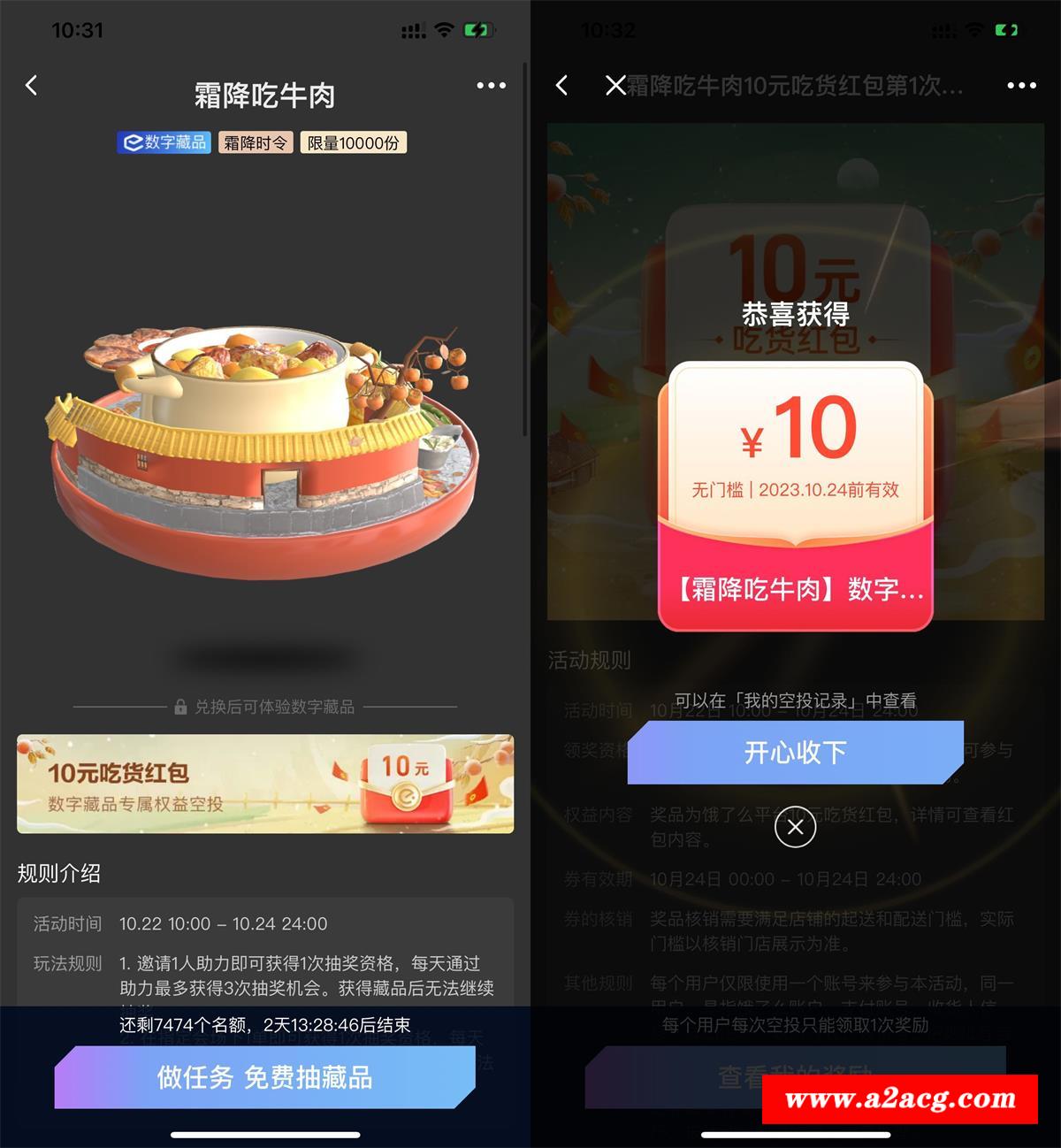1061x1148 pixels.
Task: Tap 开心收下 to accept the red packet
Action: click(x=794, y=753)
